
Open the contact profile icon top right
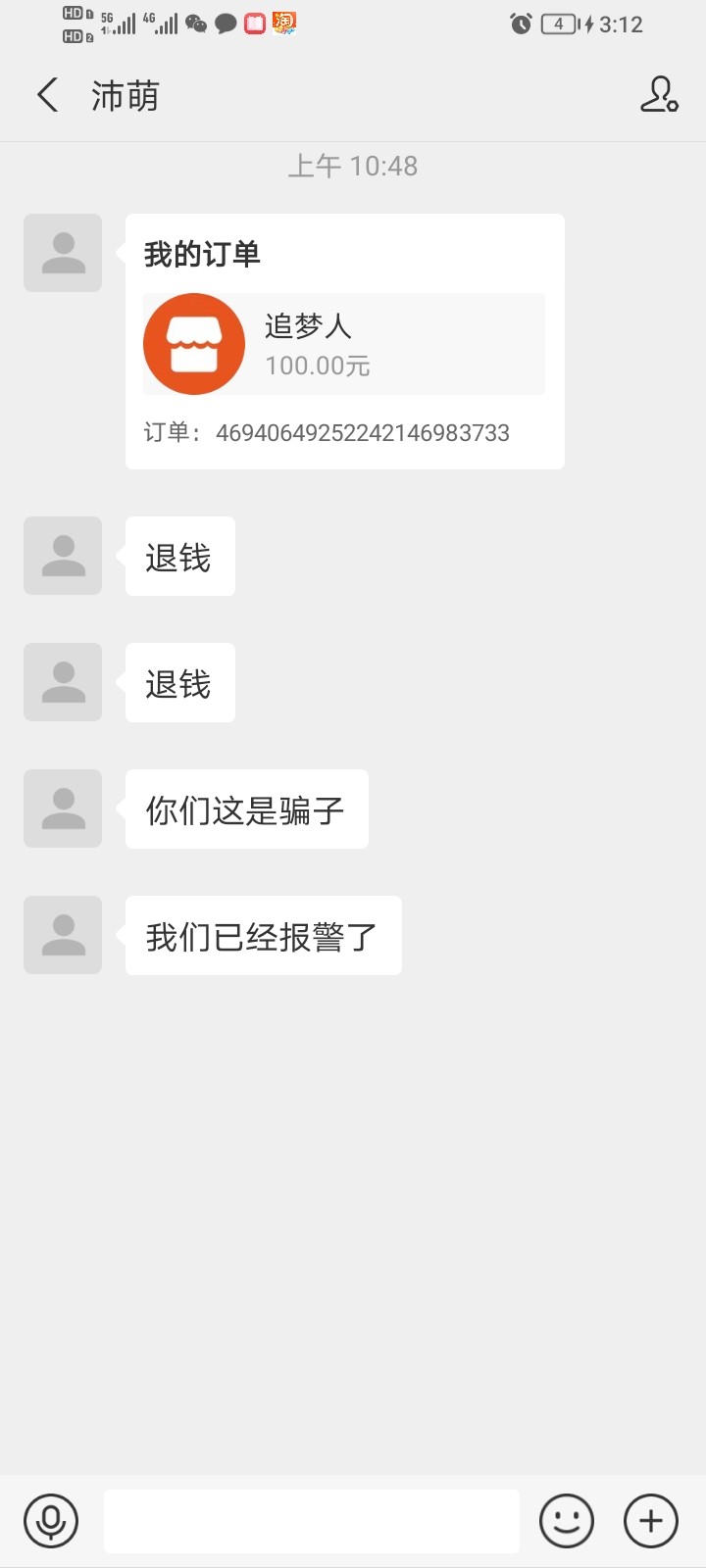tap(658, 95)
